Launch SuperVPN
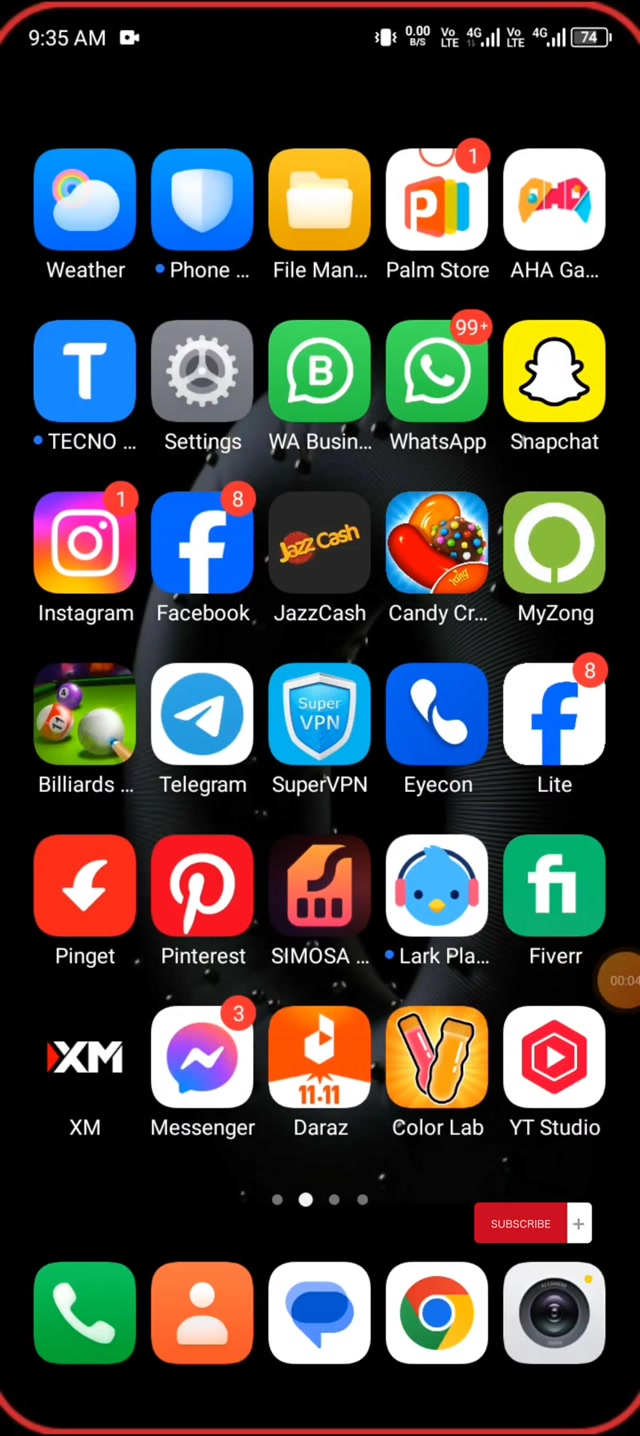Screen dimensions: 640x1436 pos(320,714)
